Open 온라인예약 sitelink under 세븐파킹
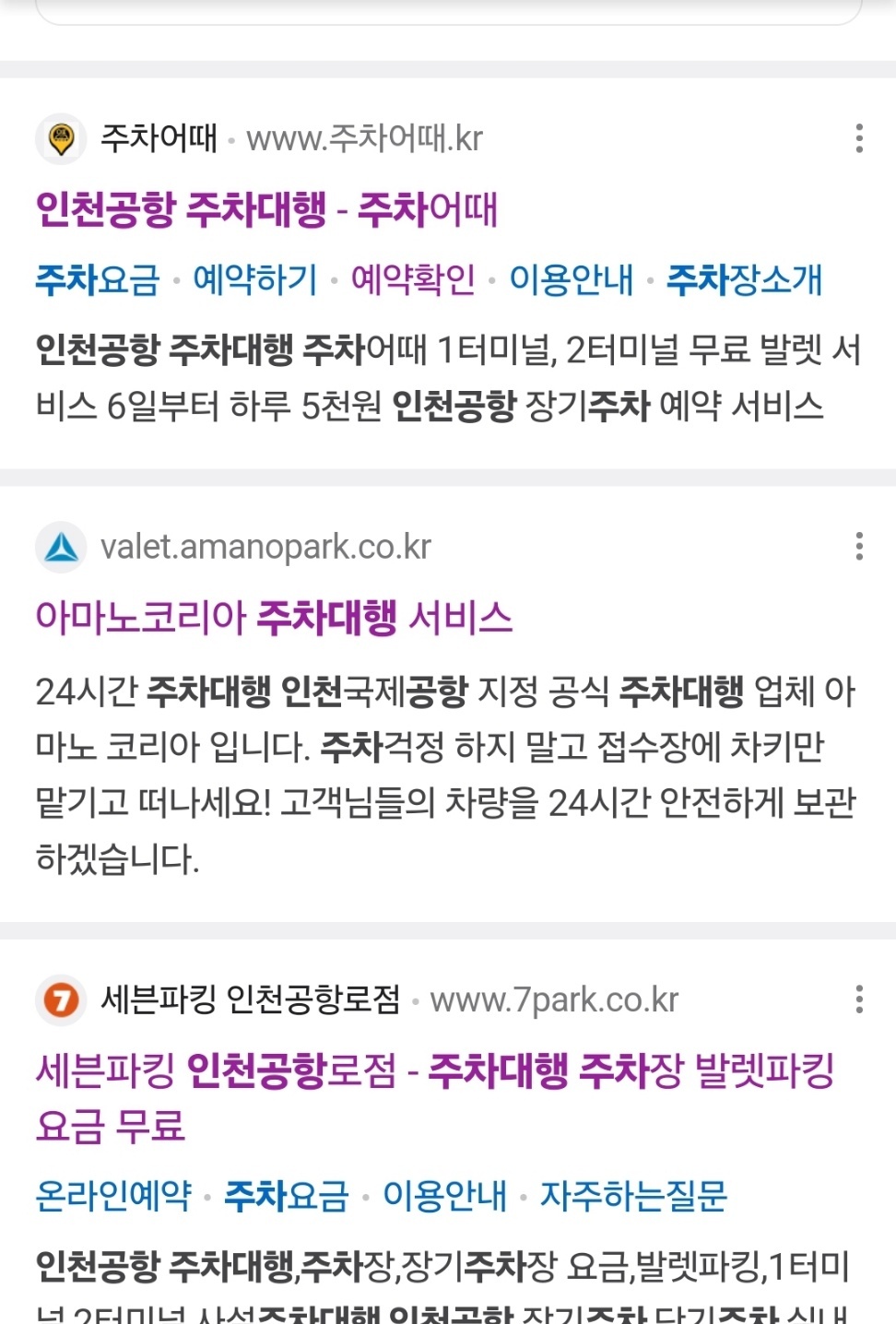 [x=113, y=1196]
